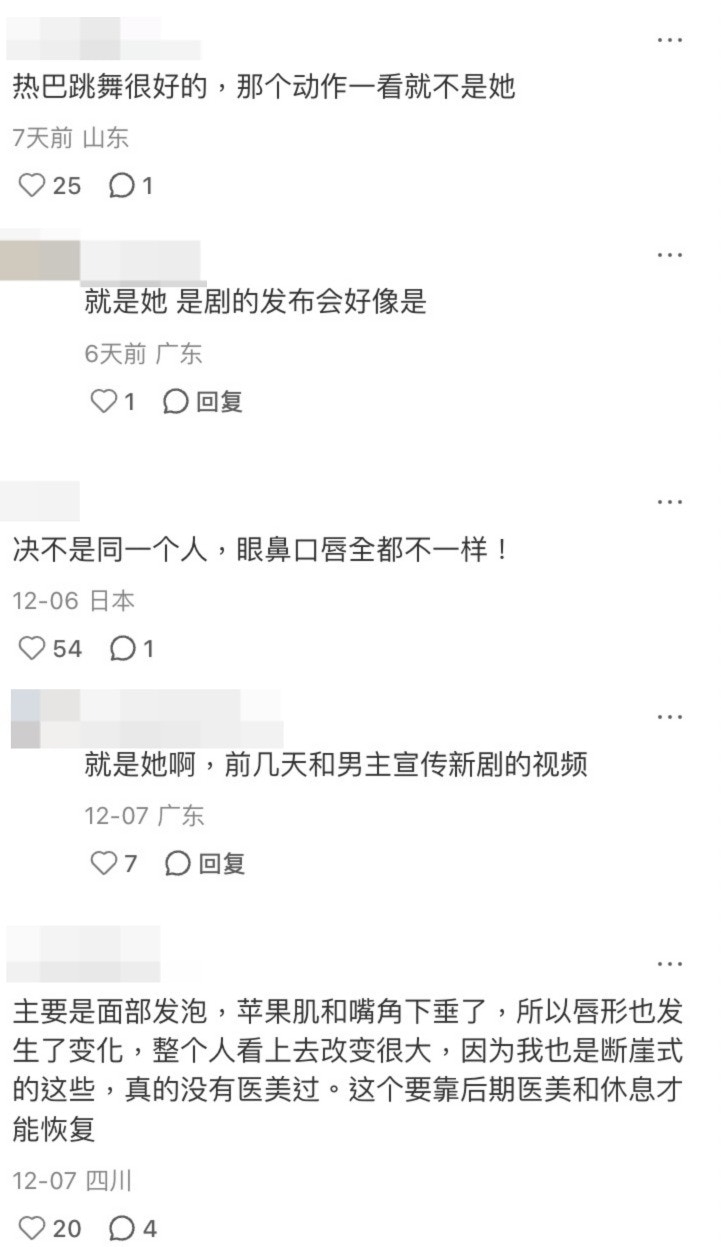Open overflow menu for the 热巴跳舞很好的 comment
721x1247 pixels.
[x=669, y=39]
